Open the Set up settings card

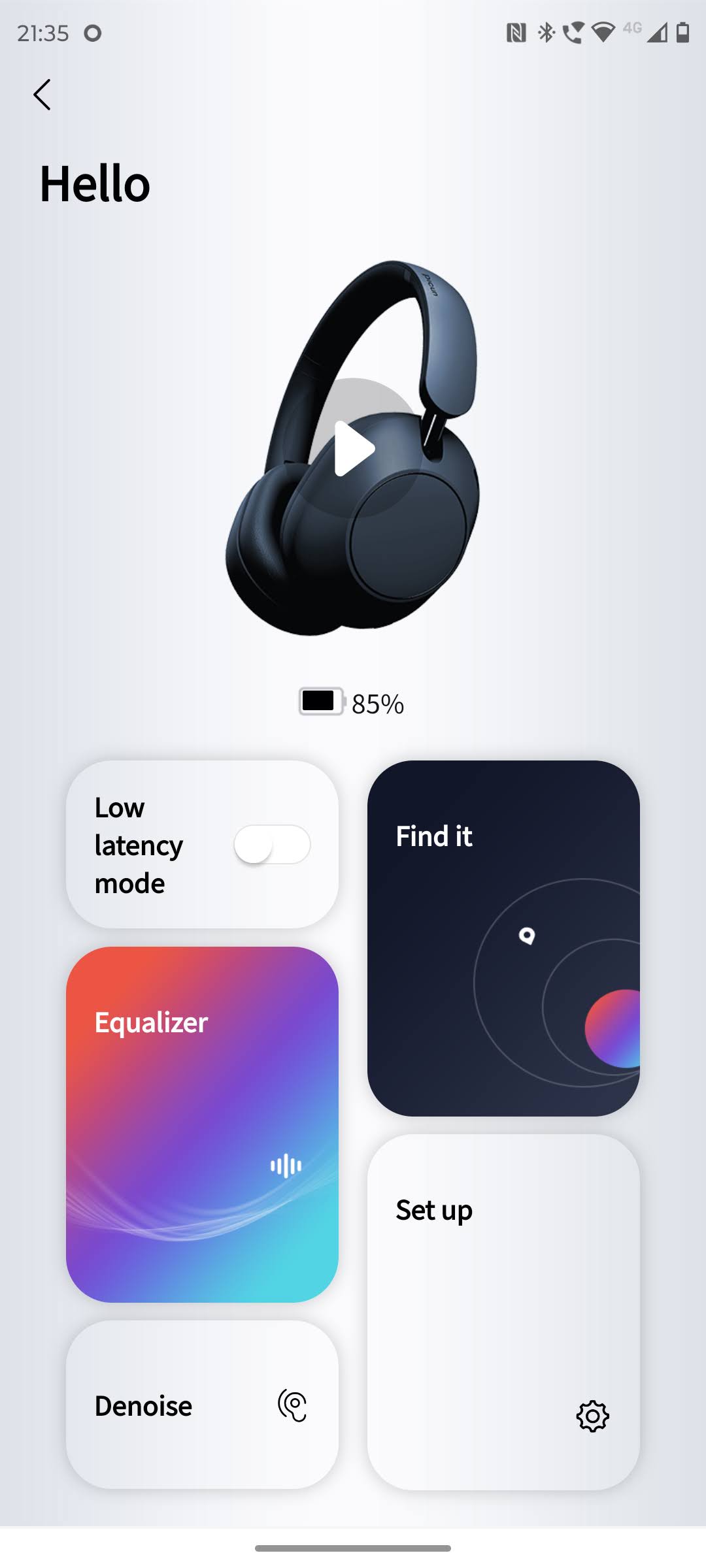click(503, 1312)
